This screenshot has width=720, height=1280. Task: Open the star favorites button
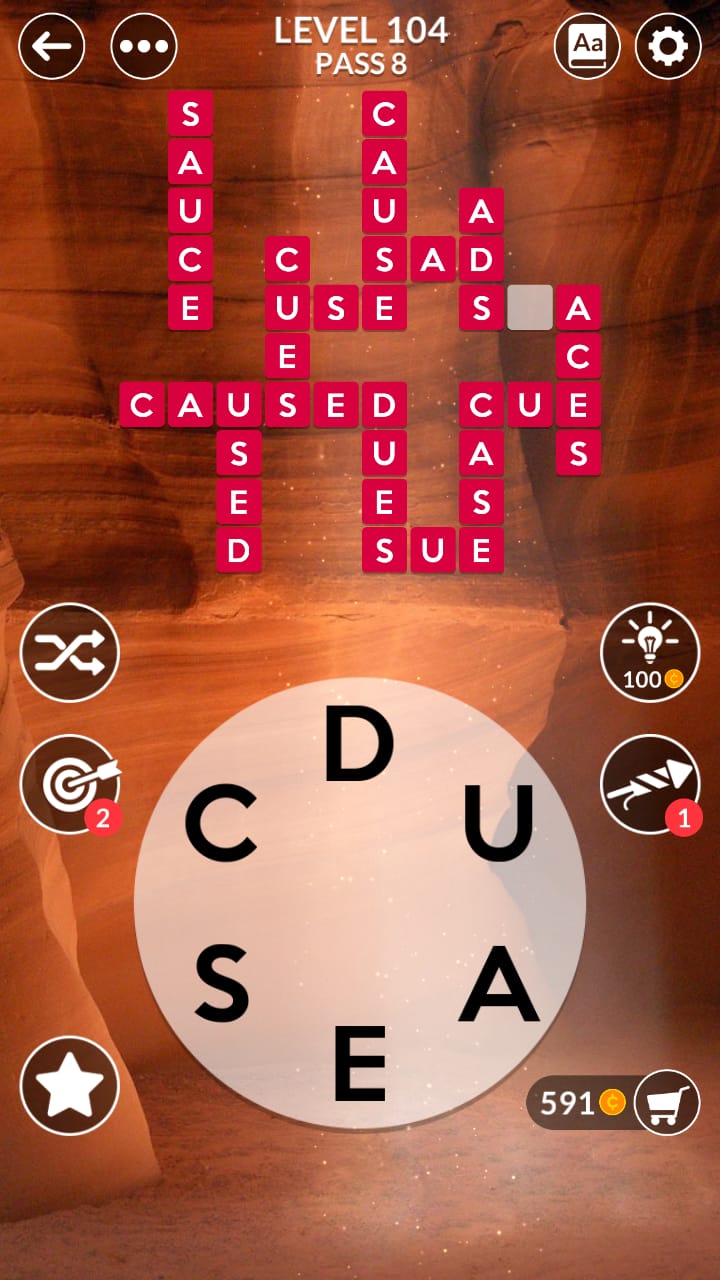click(70, 1085)
